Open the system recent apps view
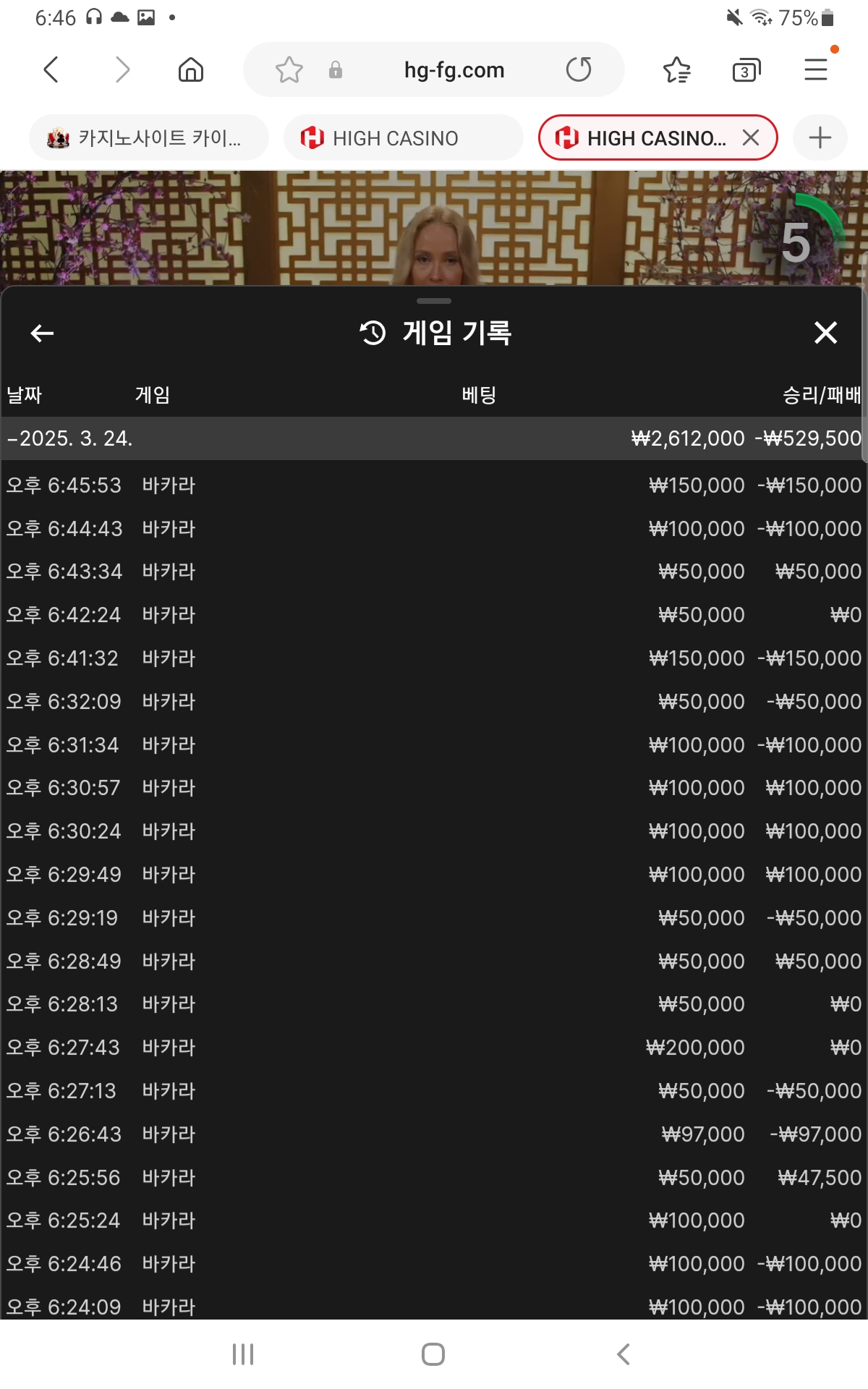 243,1354
